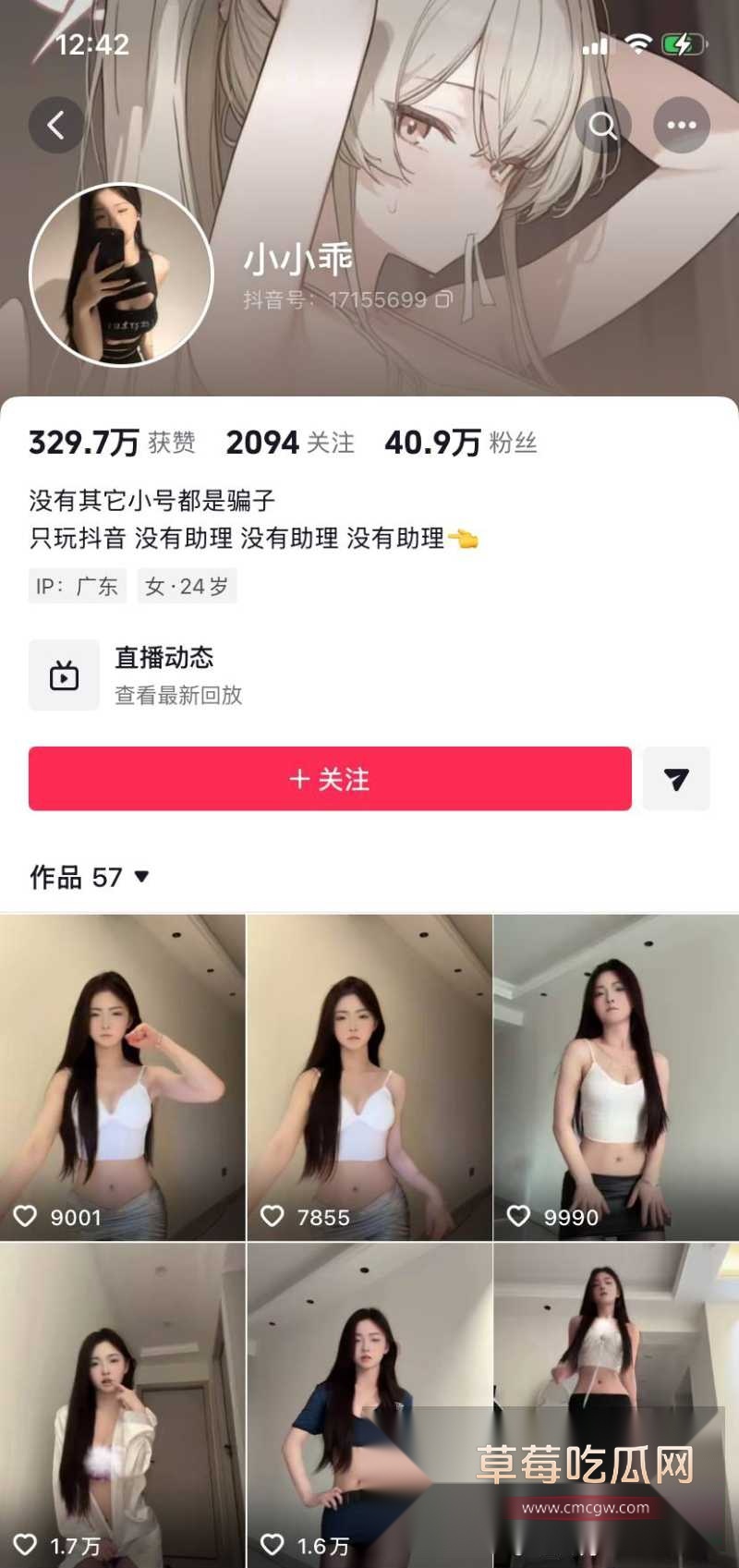Tap the red 关注 follow button
The width and height of the screenshot is (739, 1568).
click(329, 779)
